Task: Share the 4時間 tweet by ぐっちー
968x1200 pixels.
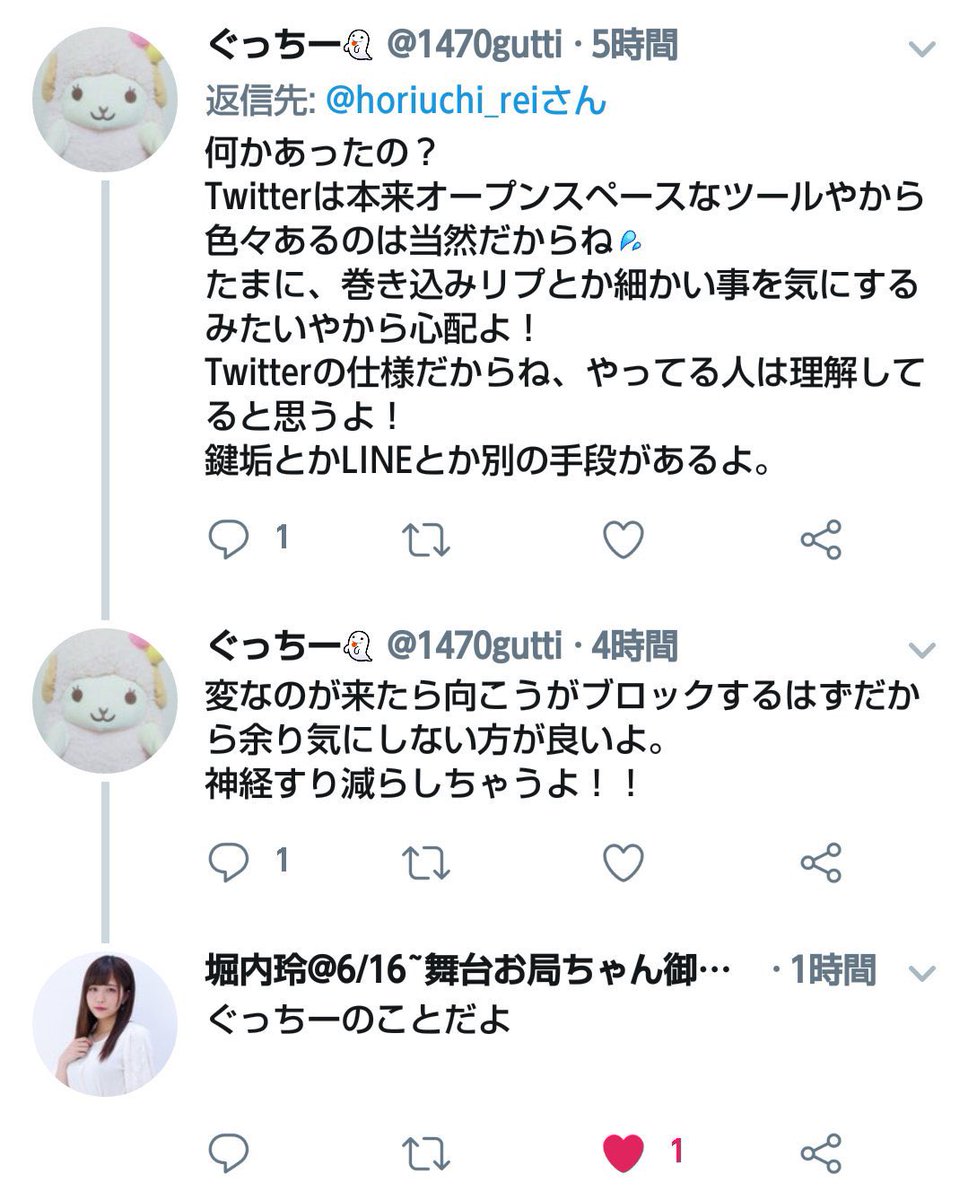Action: click(821, 862)
